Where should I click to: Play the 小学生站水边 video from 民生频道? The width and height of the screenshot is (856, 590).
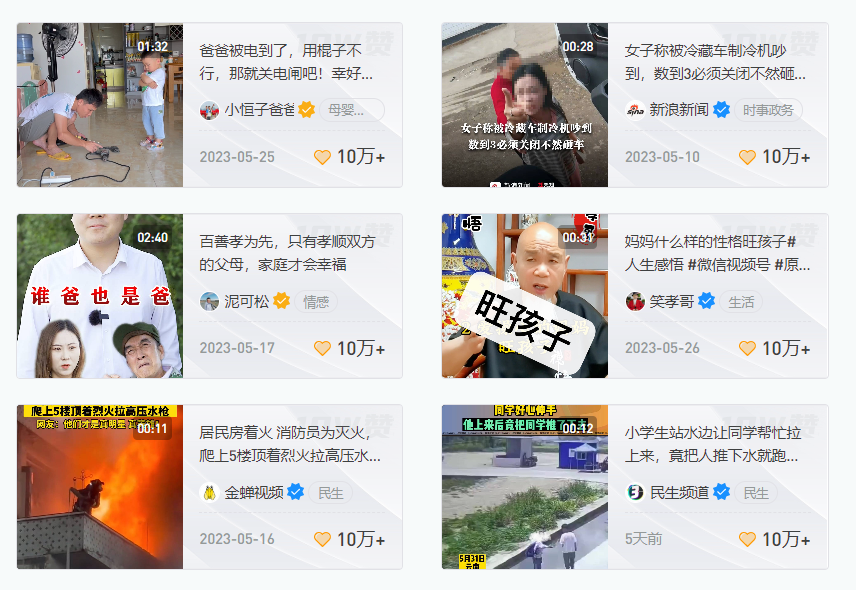point(524,487)
